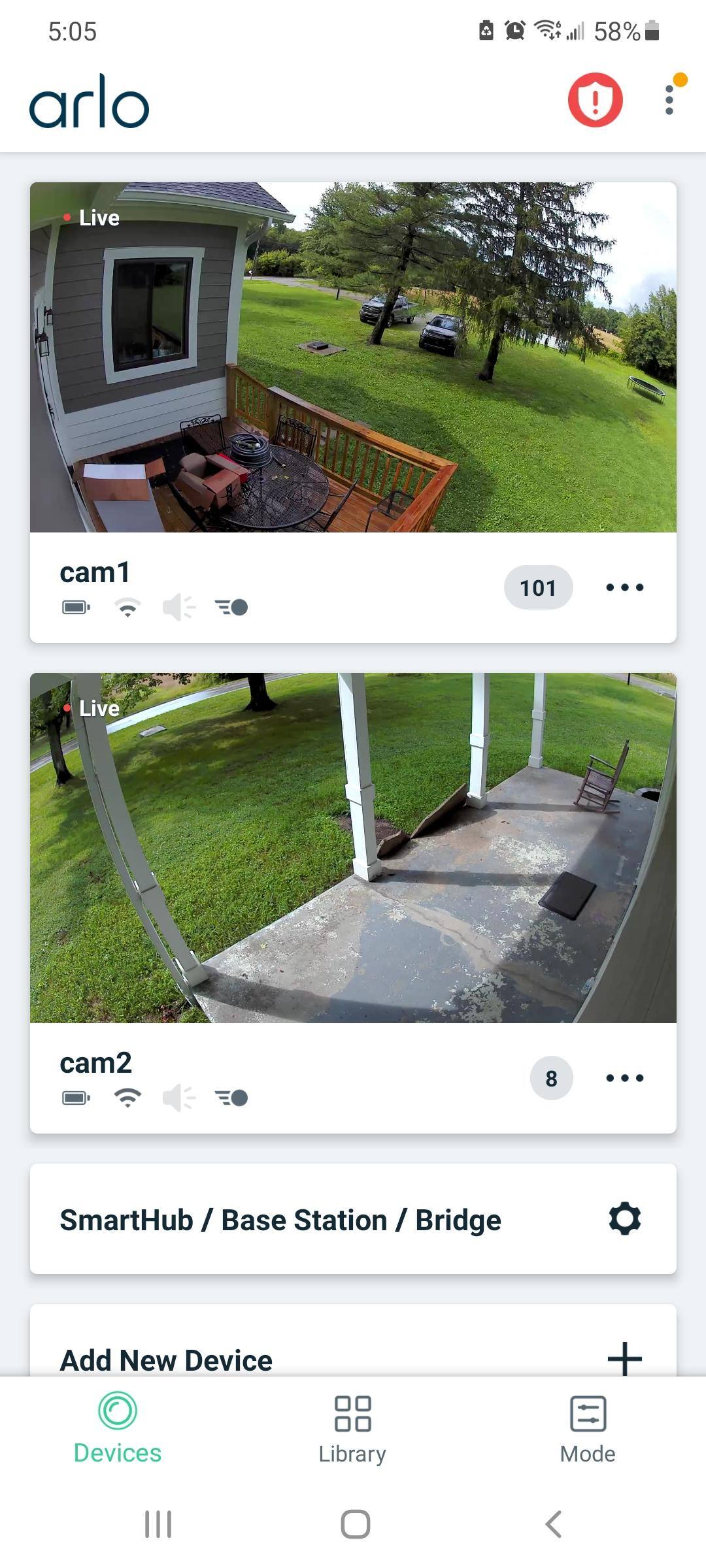This screenshot has width=706, height=1568.
Task: Open SmartHub / Base Station settings gear
Action: 624,1218
